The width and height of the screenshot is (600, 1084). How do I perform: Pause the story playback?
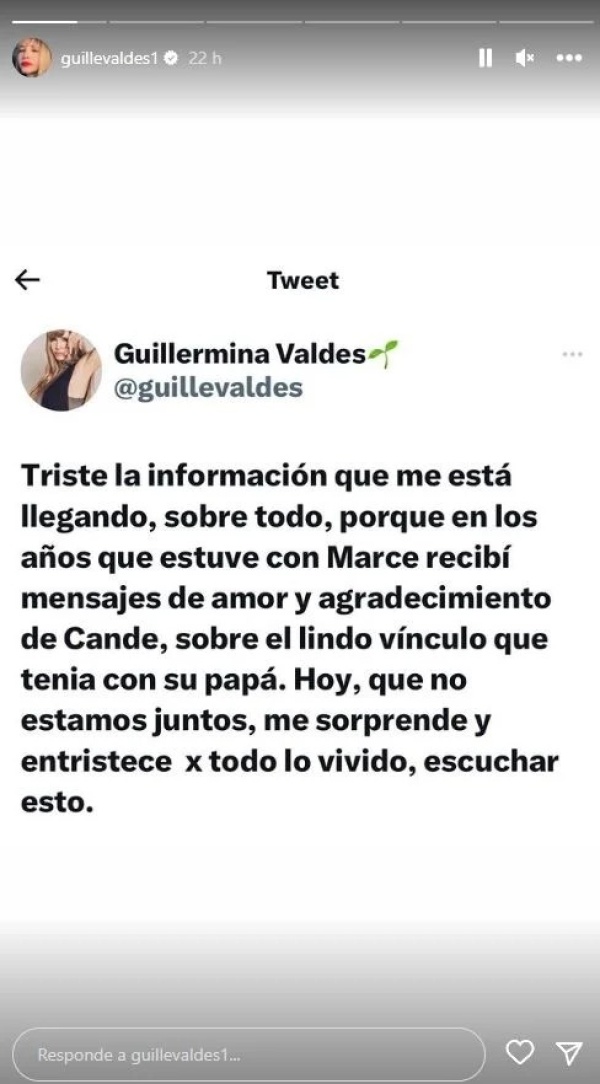click(485, 58)
